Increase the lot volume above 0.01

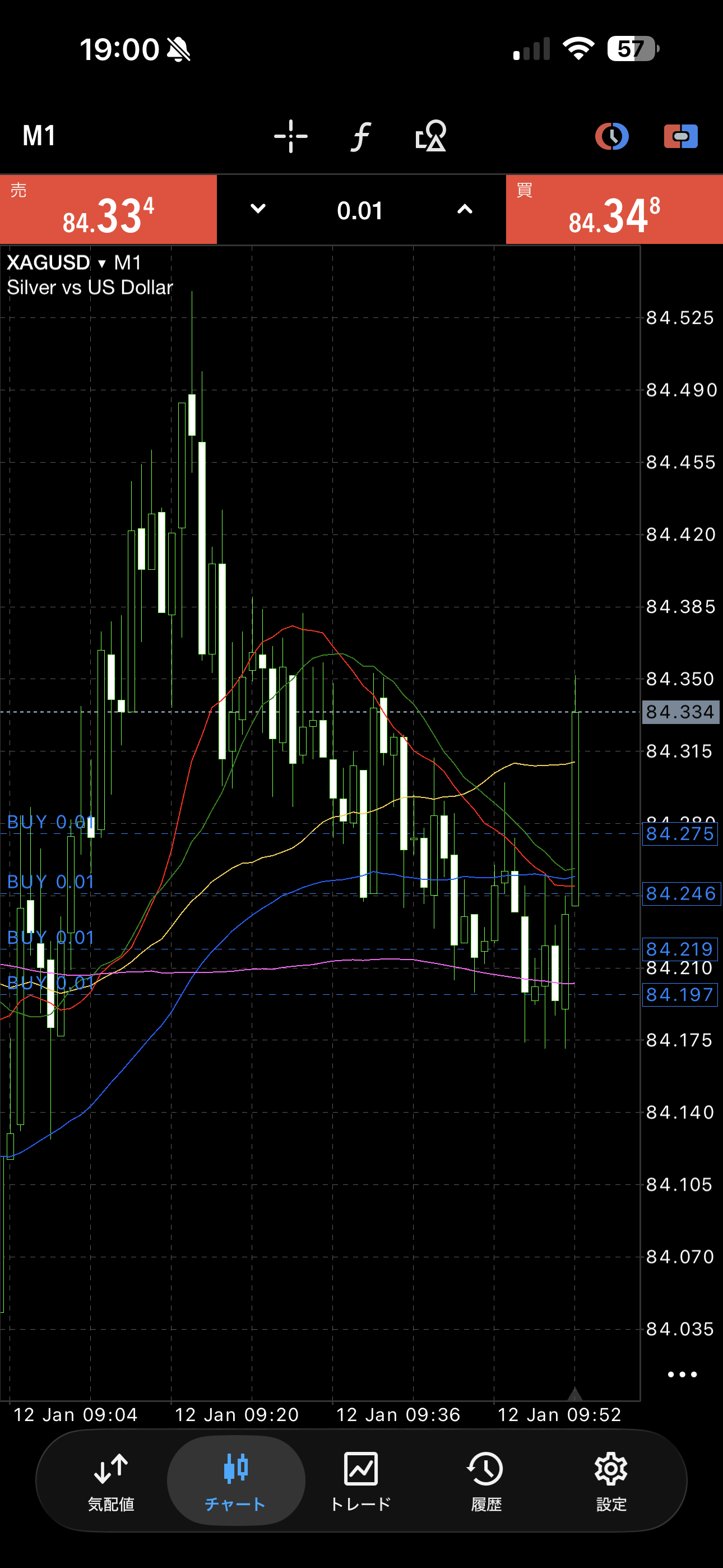tap(465, 209)
